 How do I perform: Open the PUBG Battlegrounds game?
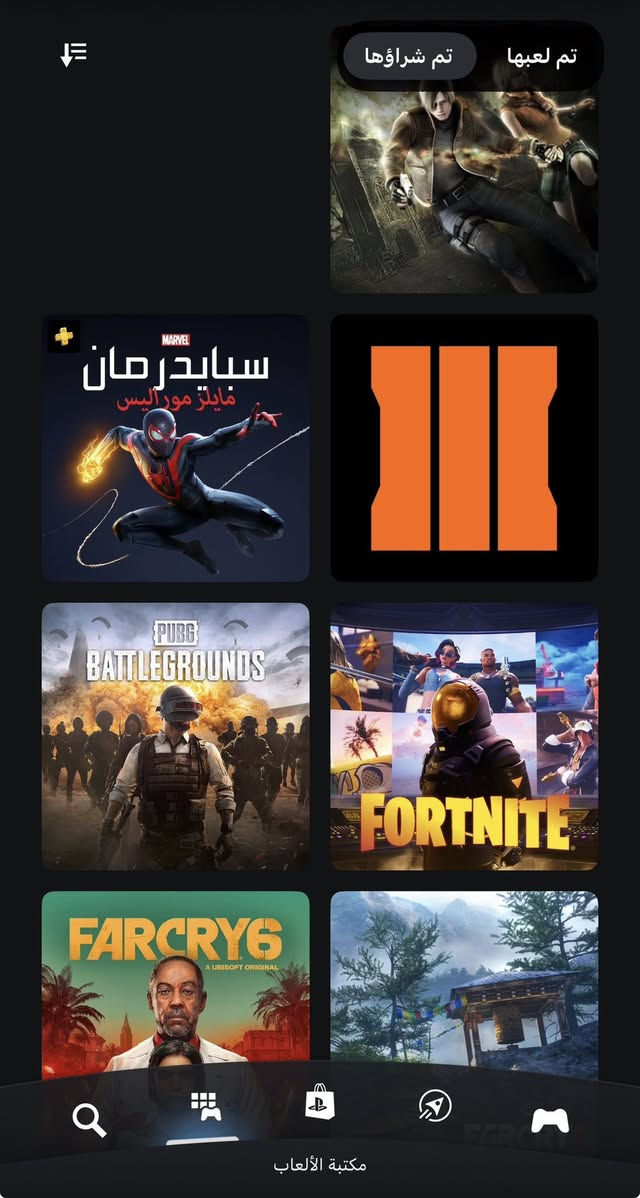coord(176,736)
